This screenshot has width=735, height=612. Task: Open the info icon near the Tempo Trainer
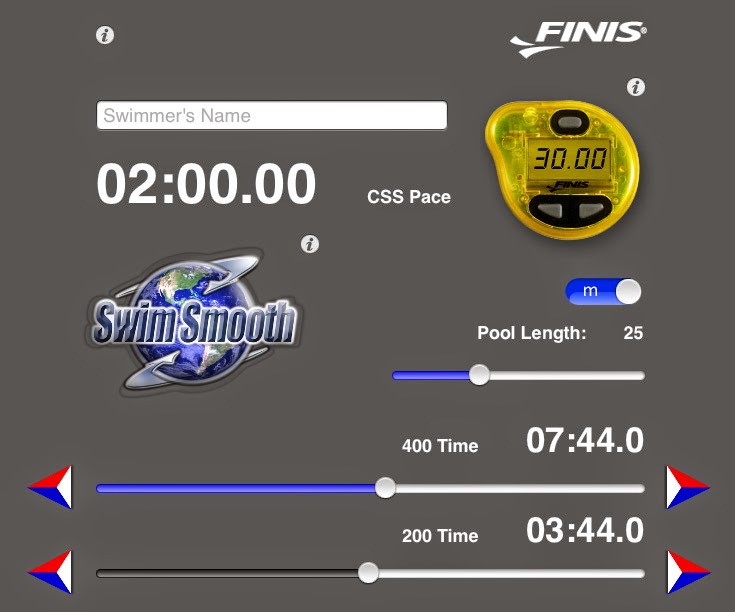635,88
